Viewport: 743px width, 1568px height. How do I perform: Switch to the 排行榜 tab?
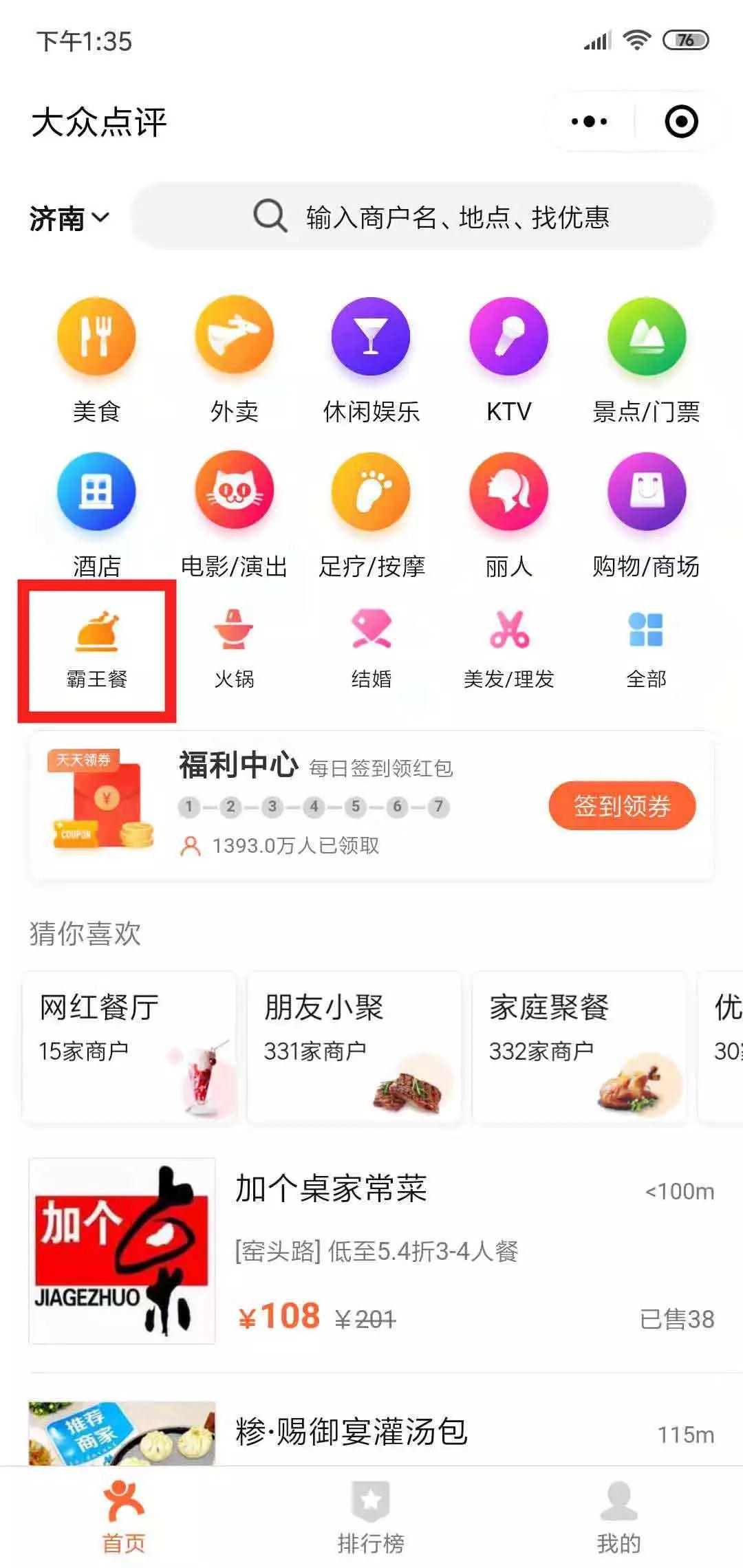click(371, 1518)
